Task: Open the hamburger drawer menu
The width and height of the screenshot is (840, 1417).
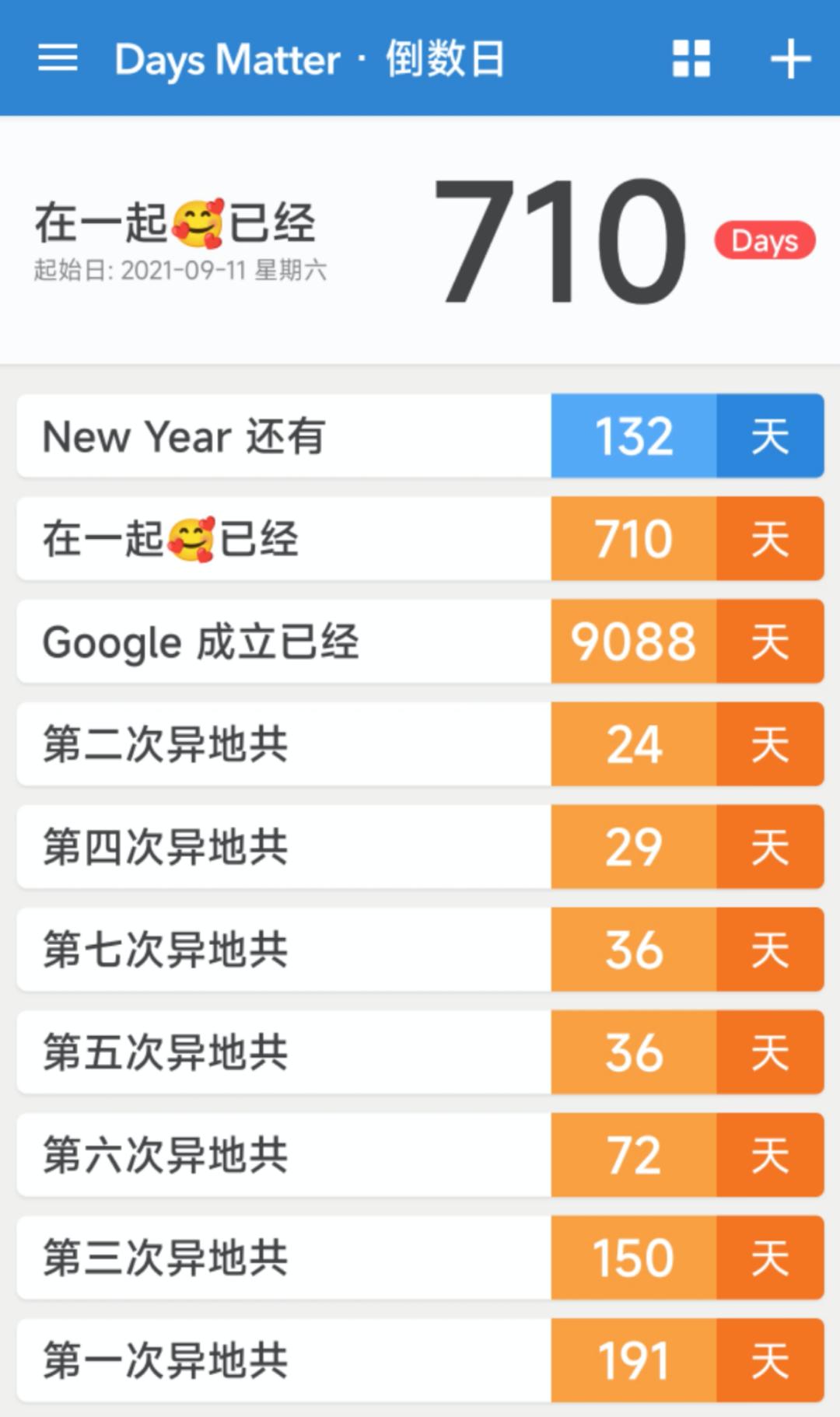Action: [x=58, y=58]
